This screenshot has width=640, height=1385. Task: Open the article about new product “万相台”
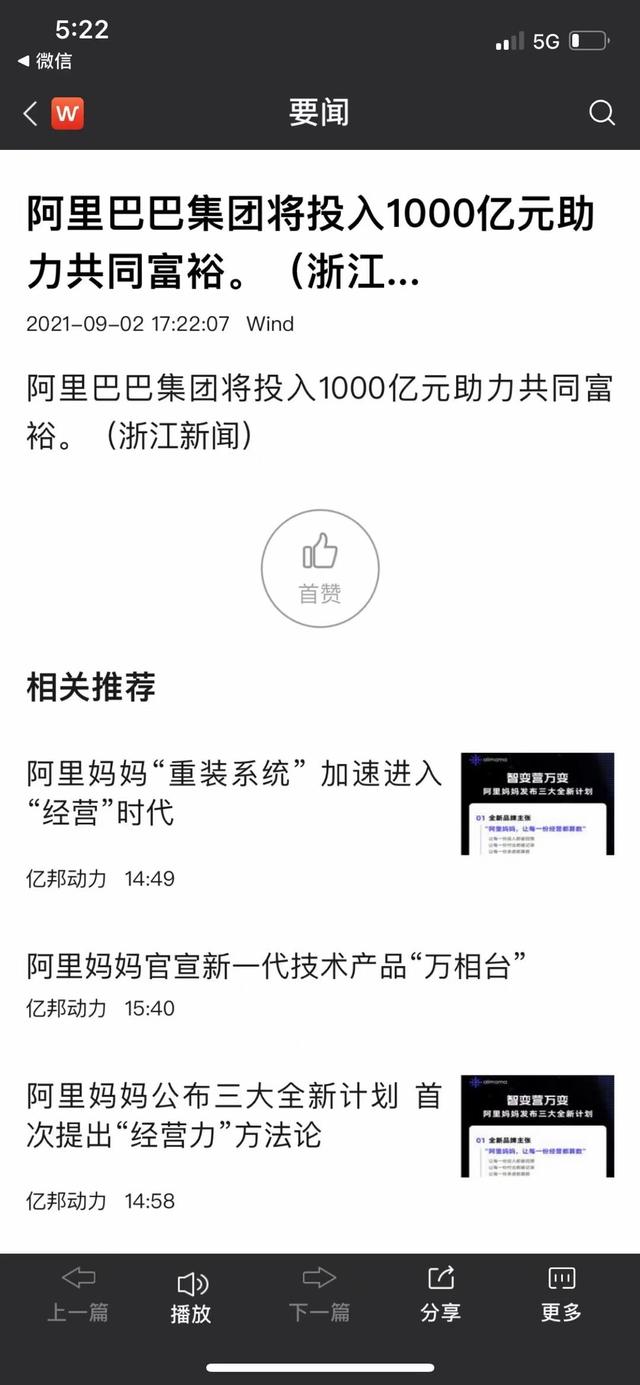click(x=276, y=966)
